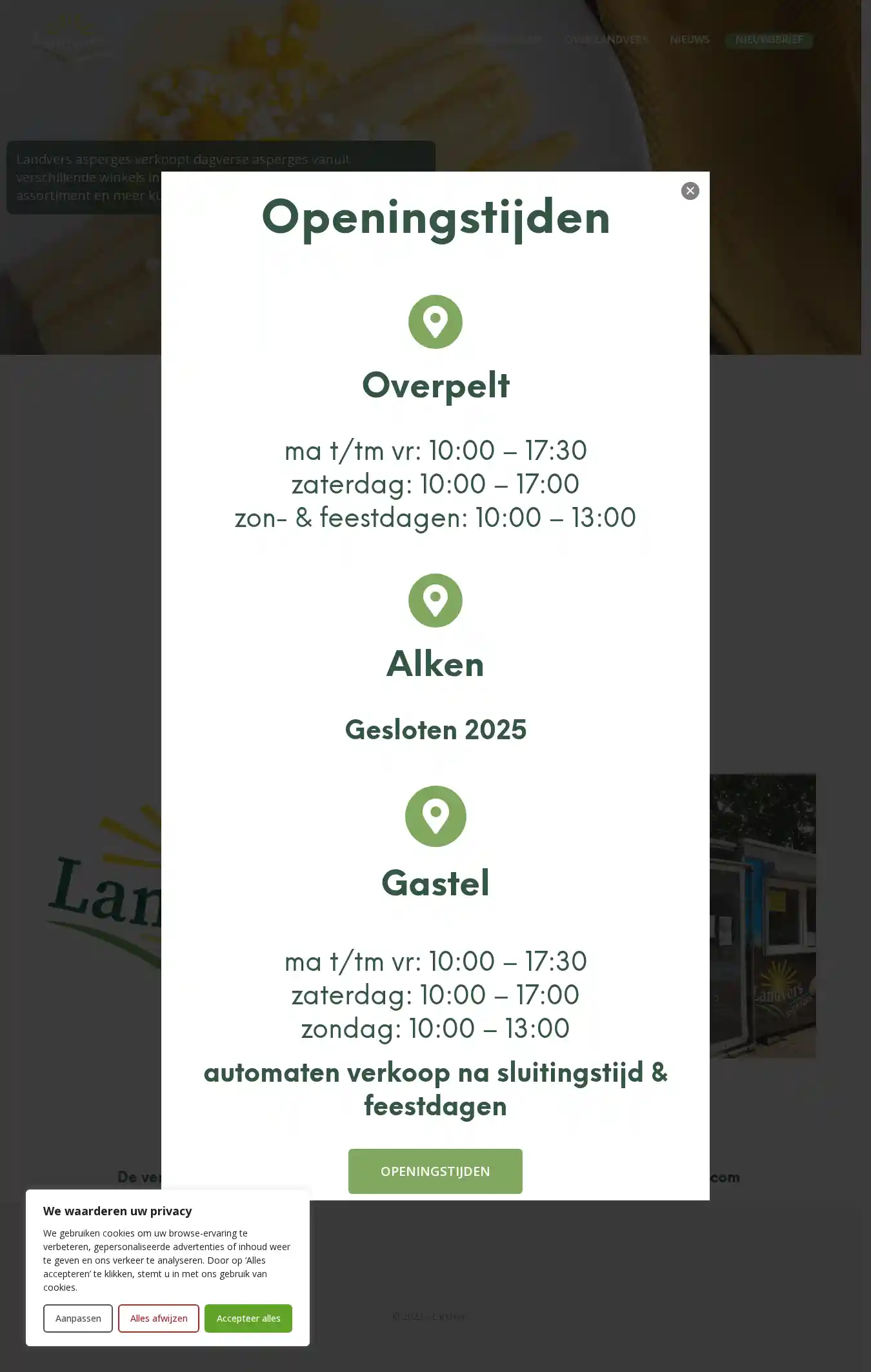The image size is (871, 1372).
Task: Go to the NIEUWS page
Action: click(x=689, y=40)
